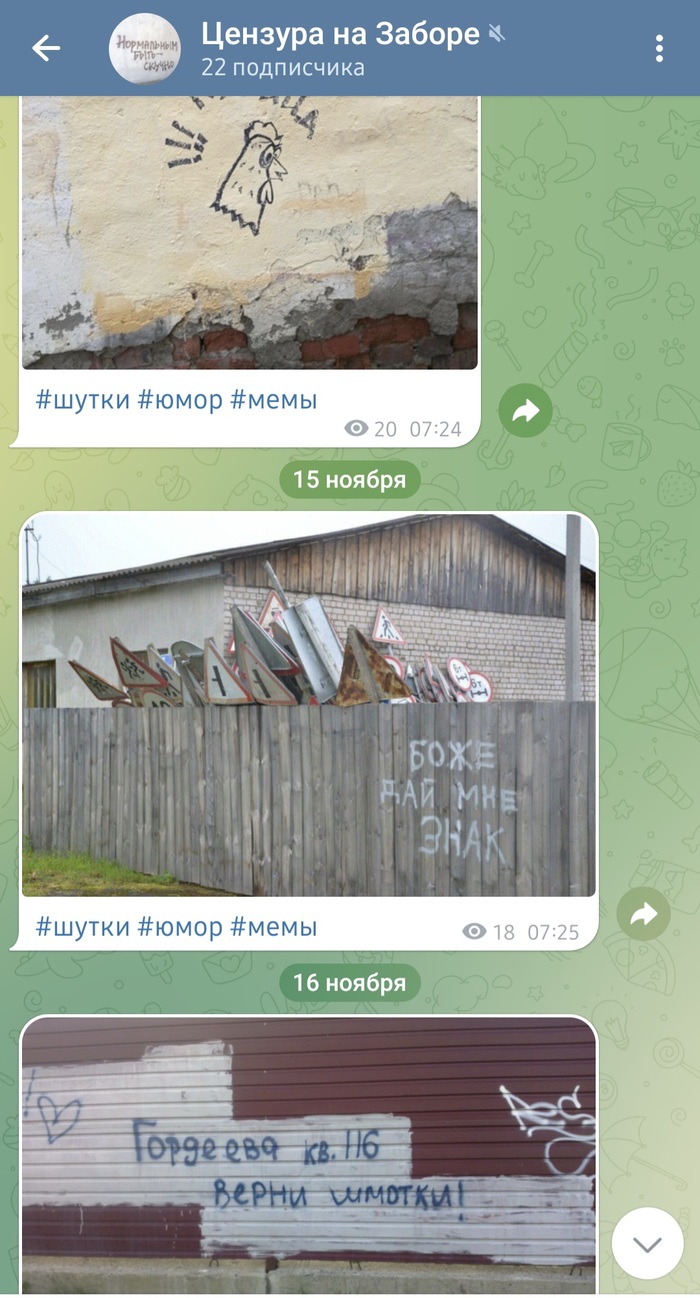This screenshot has height=1298, width=700.
Task: Open the rooster graffiti photo
Action: pyautogui.click(x=250, y=232)
